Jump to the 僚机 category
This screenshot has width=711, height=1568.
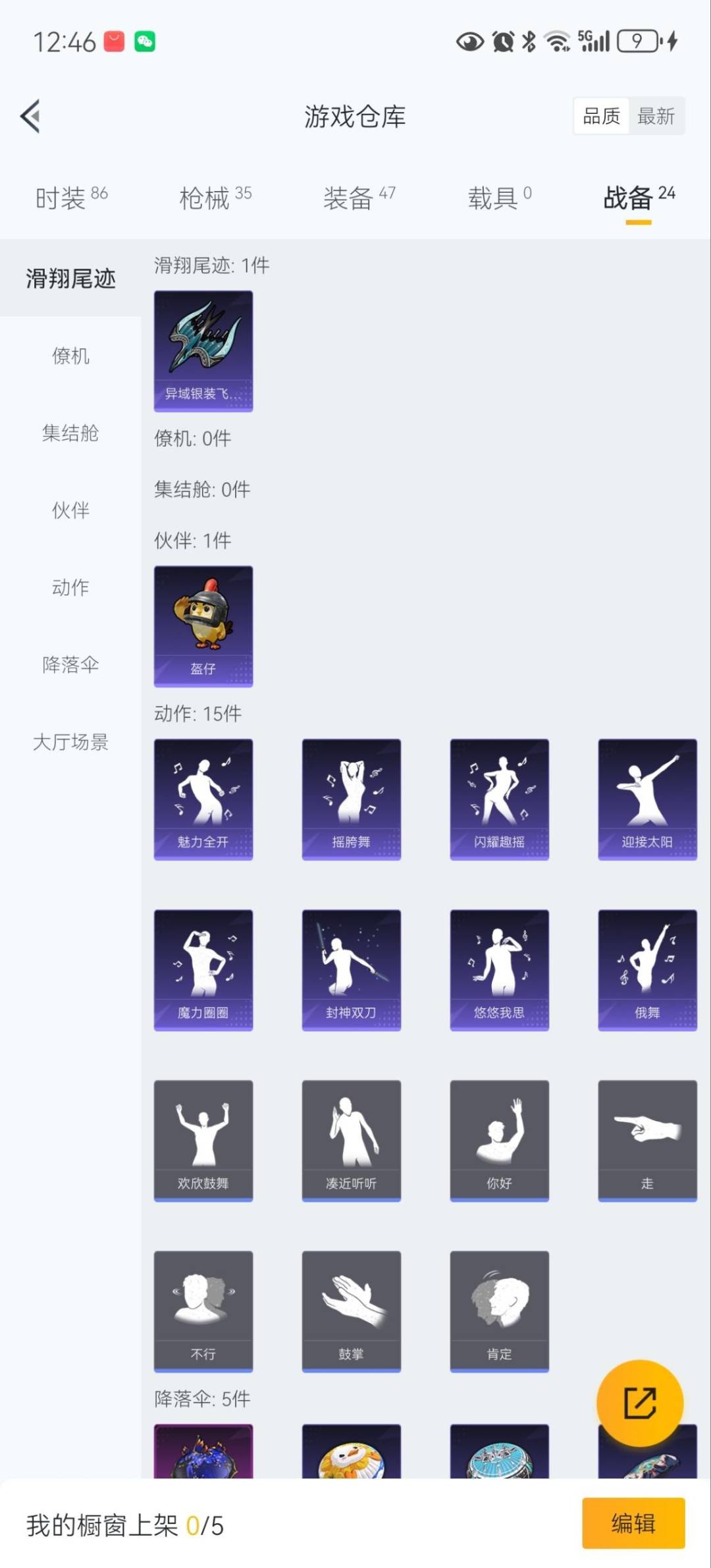[x=70, y=356]
